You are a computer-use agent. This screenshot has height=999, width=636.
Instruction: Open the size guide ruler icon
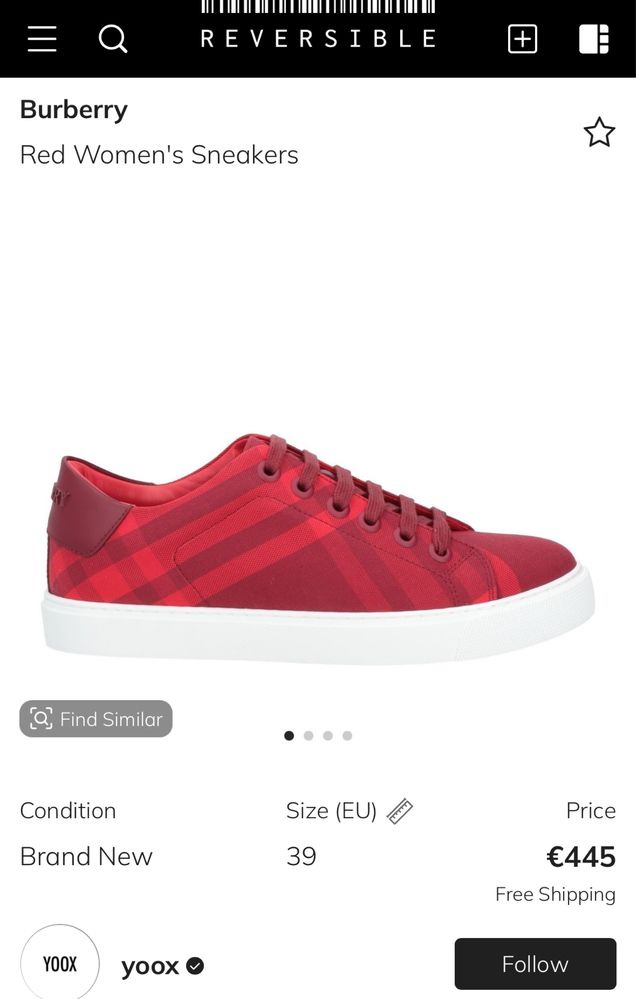tap(400, 811)
